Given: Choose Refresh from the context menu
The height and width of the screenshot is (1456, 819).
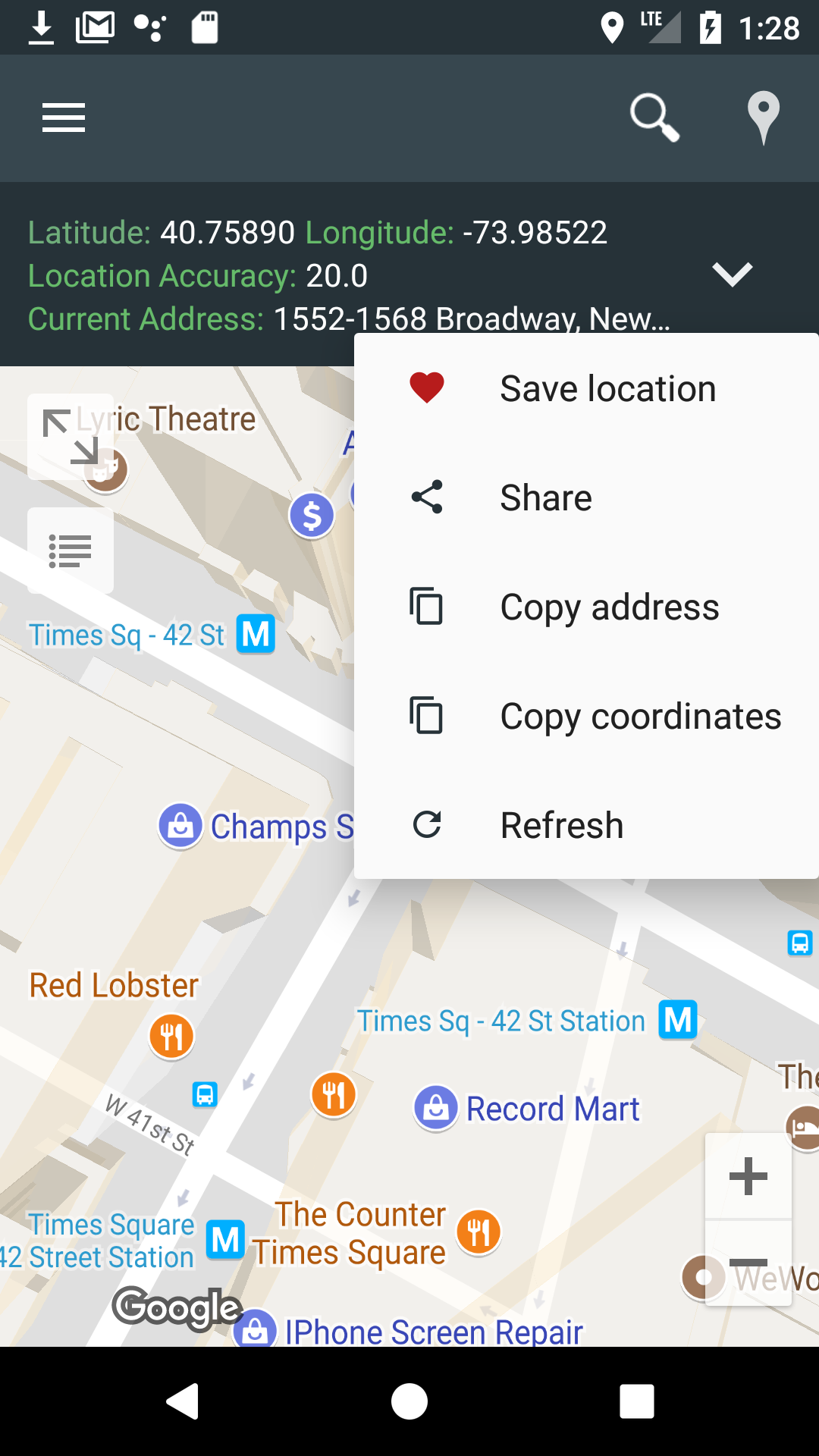Looking at the screenshot, I should coord(561,824).
